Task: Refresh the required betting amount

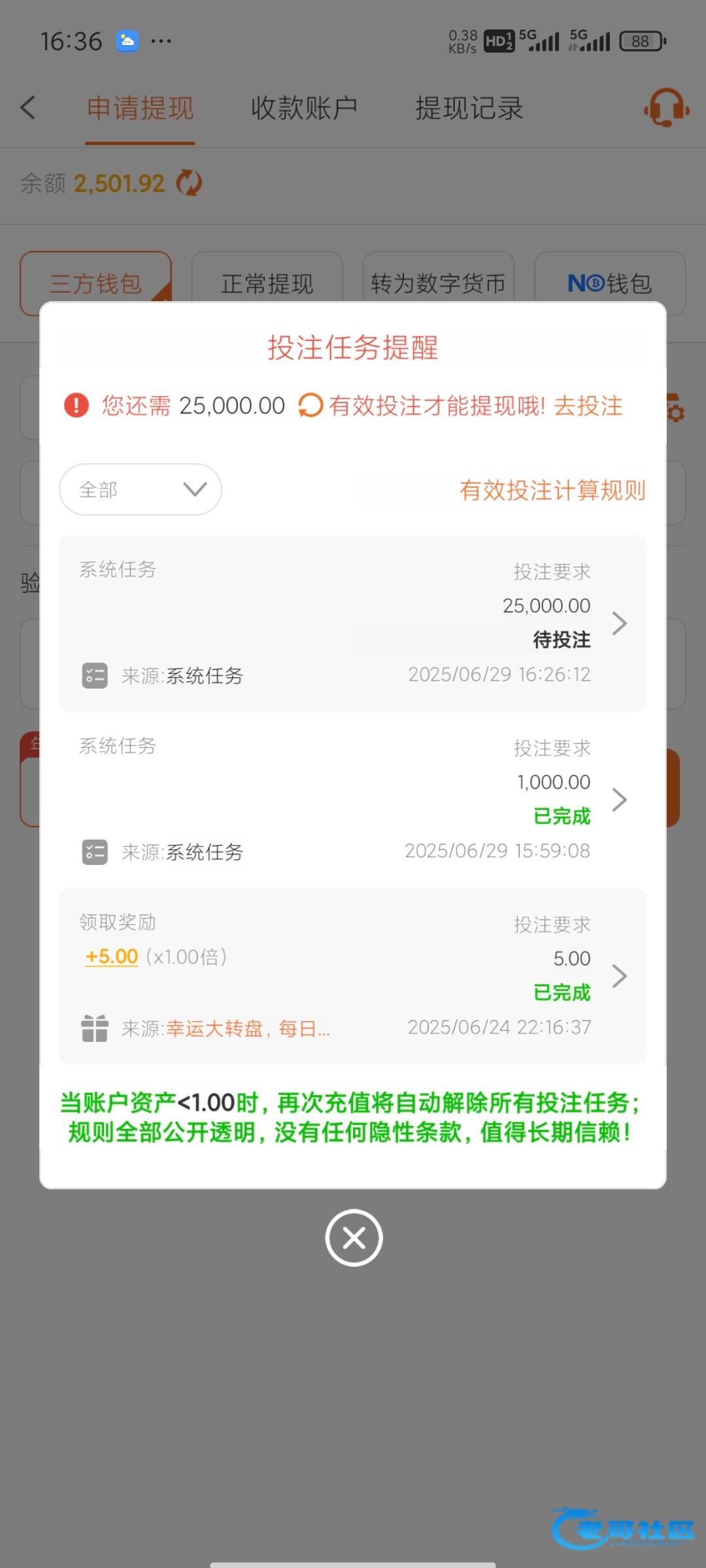Action: (x=311, y=405)
